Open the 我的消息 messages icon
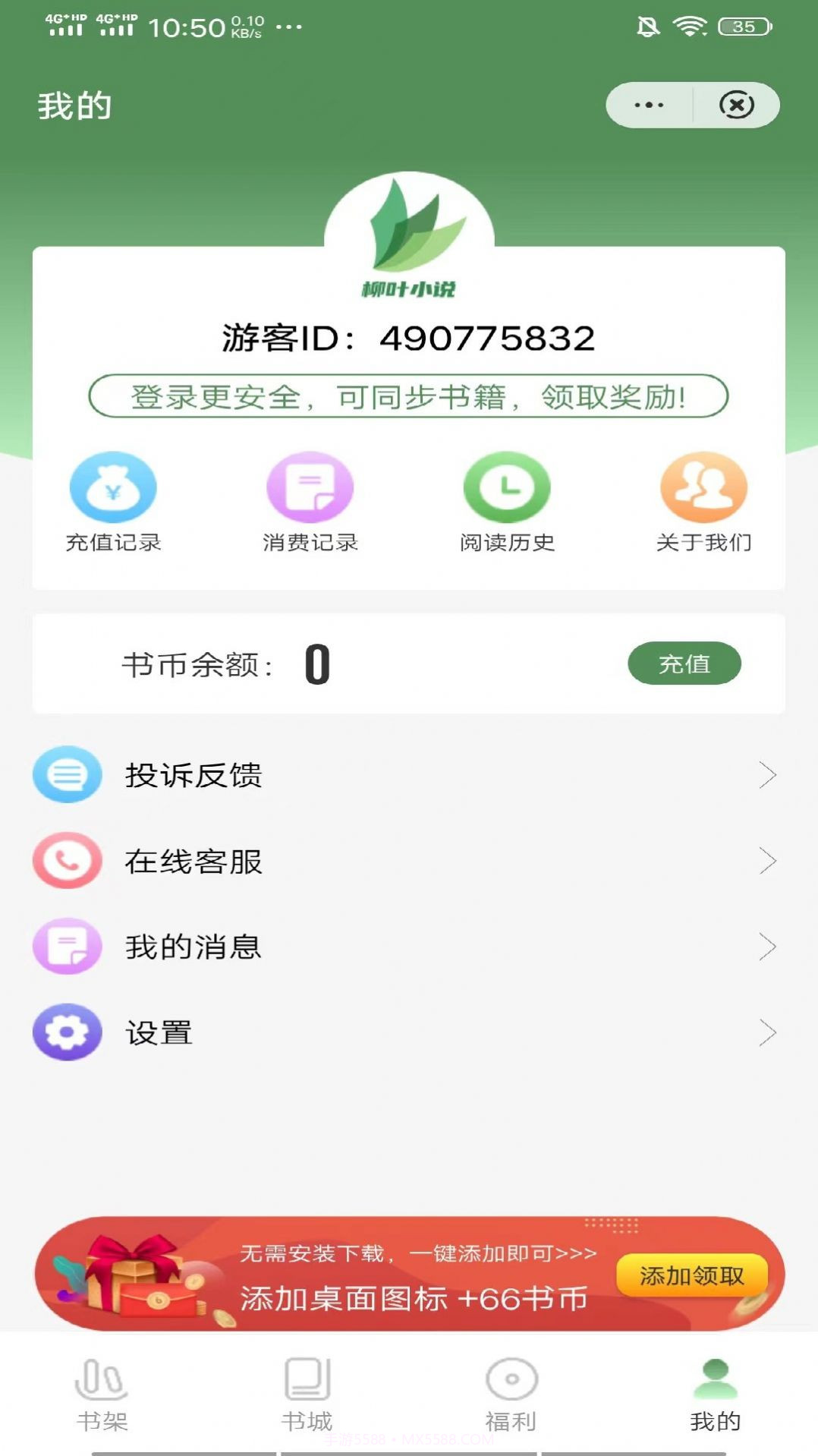This screenshot has width=818, height=1456. (68, 946)
